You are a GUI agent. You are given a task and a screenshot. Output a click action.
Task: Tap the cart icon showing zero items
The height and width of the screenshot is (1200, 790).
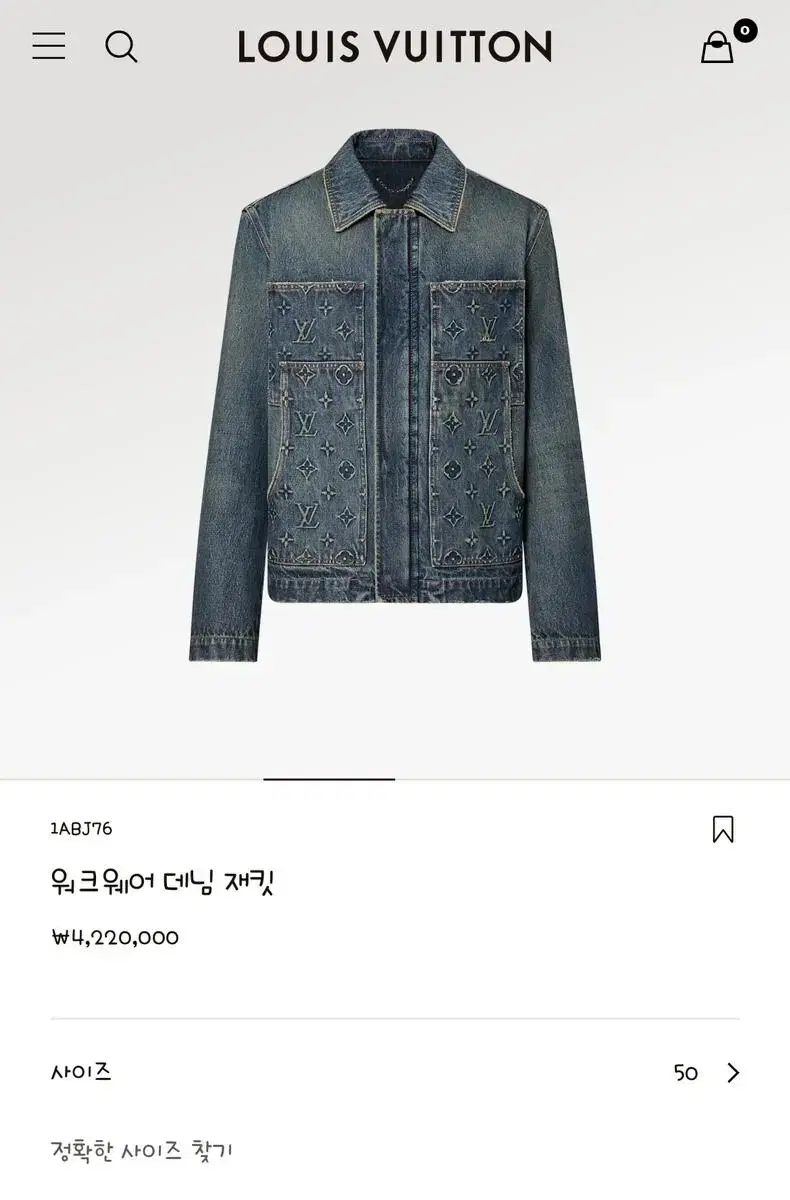[718, 48]
